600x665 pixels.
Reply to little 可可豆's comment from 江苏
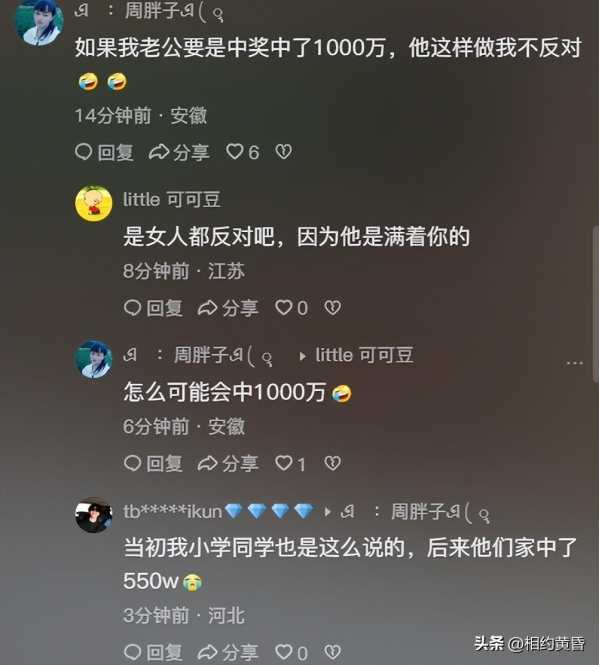153,308
